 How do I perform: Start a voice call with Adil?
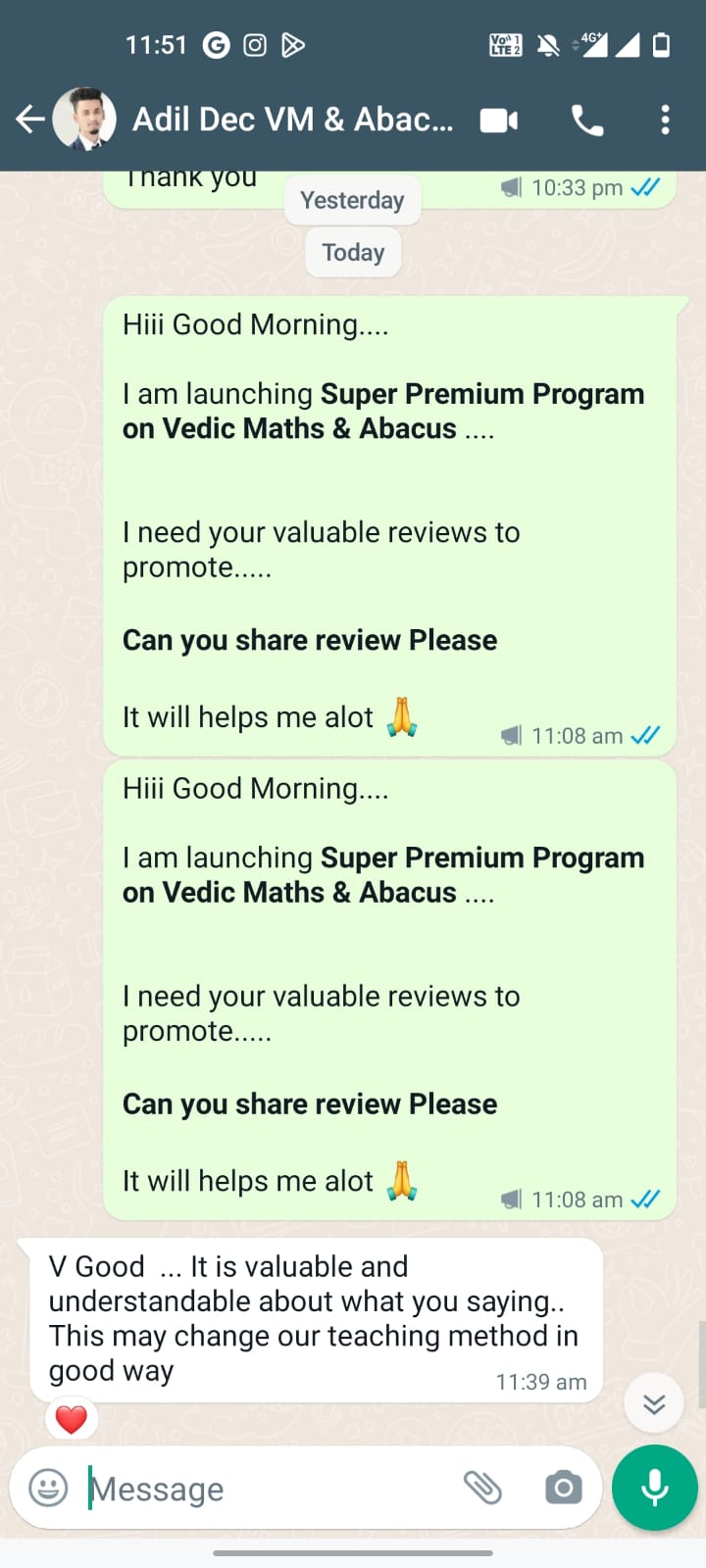click(586, 121)
